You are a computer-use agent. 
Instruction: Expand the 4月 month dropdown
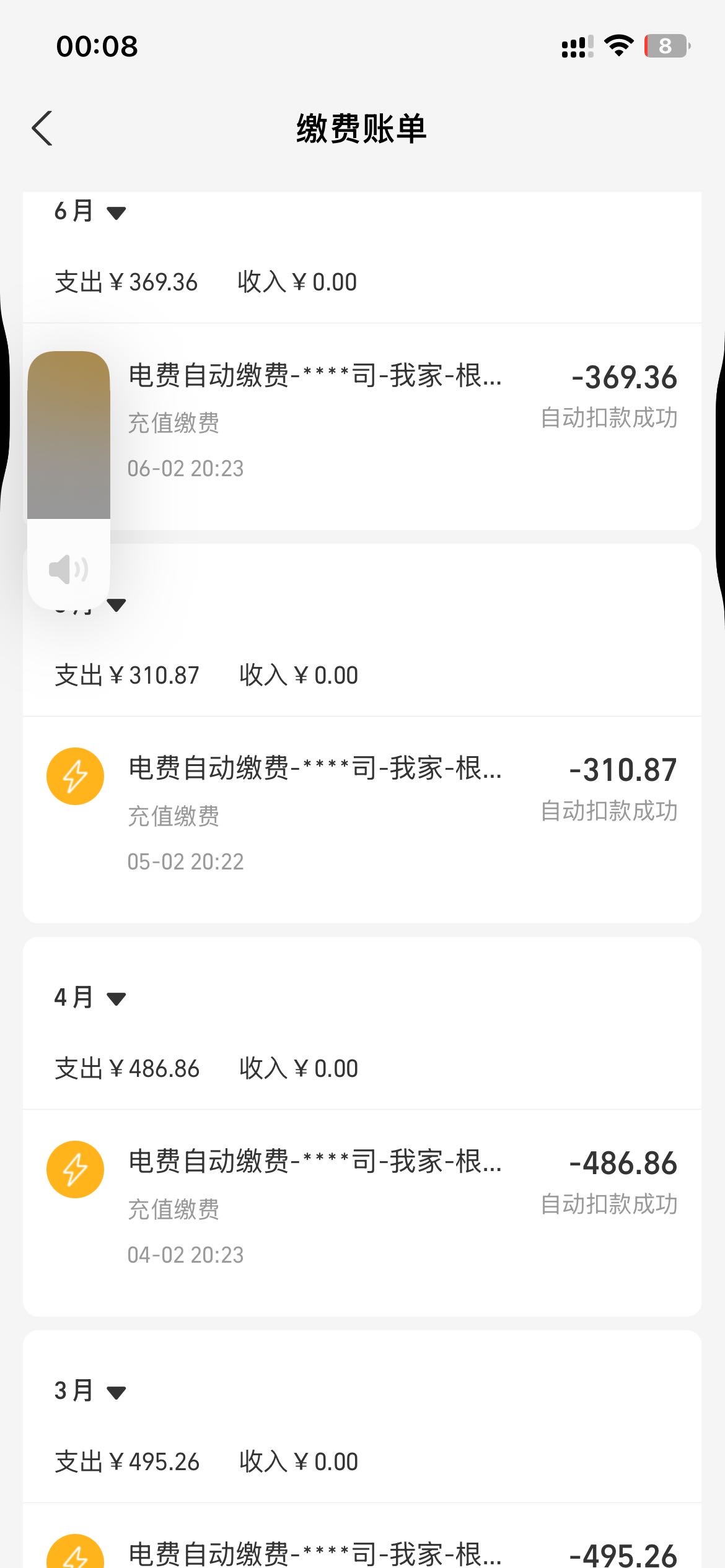[x=90, y=998]
